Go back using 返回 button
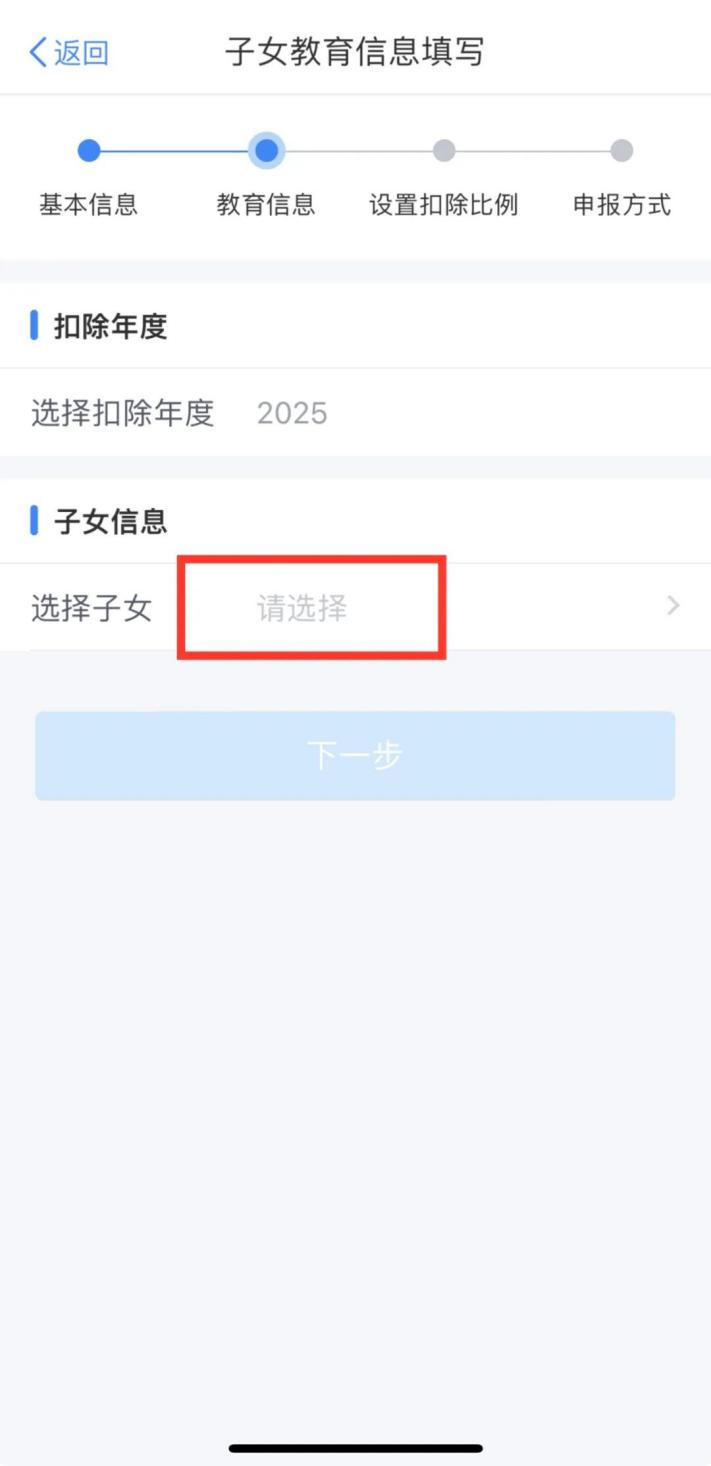Image resolution: width=711 pixels, height=1466 pixels. (x=68, y=52)
